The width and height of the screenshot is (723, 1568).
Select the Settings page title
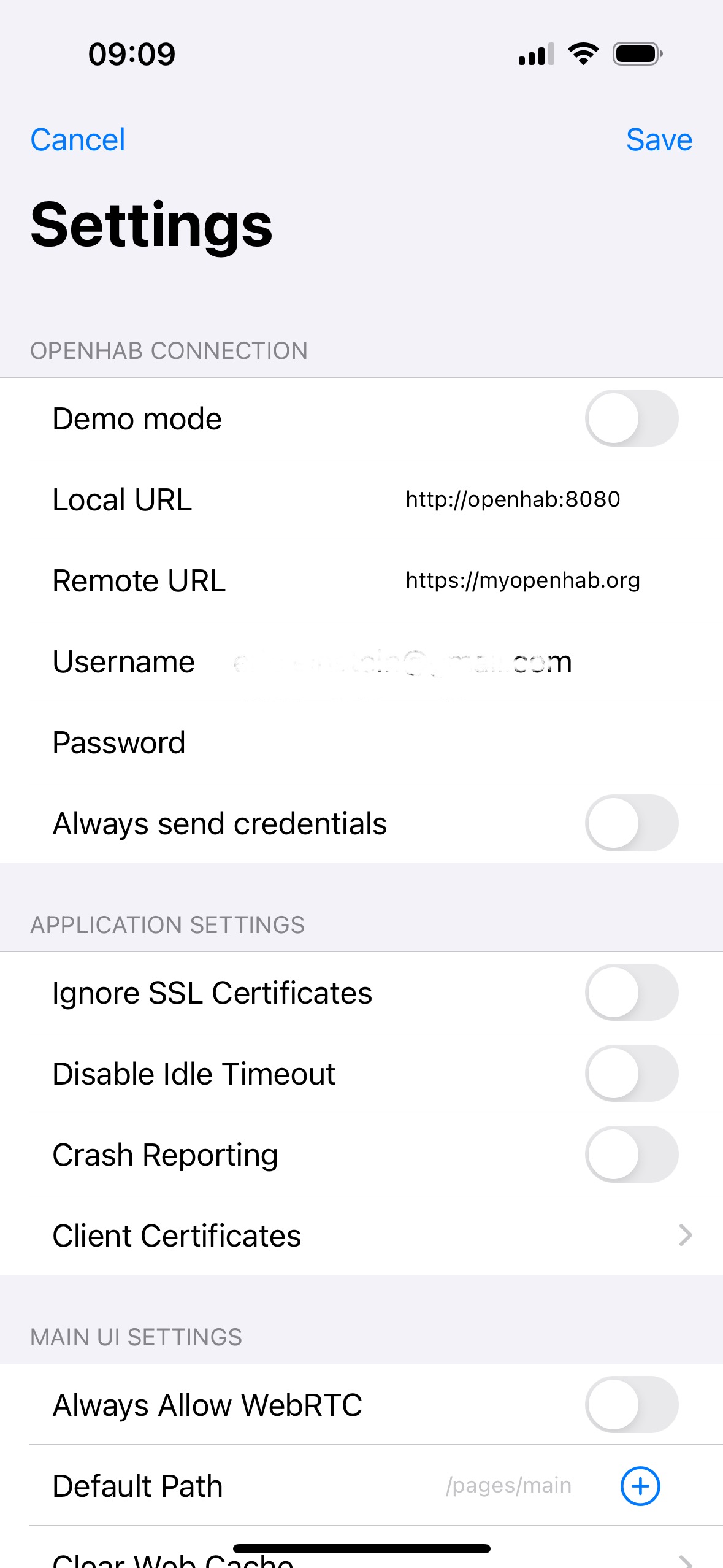point(151,227)
